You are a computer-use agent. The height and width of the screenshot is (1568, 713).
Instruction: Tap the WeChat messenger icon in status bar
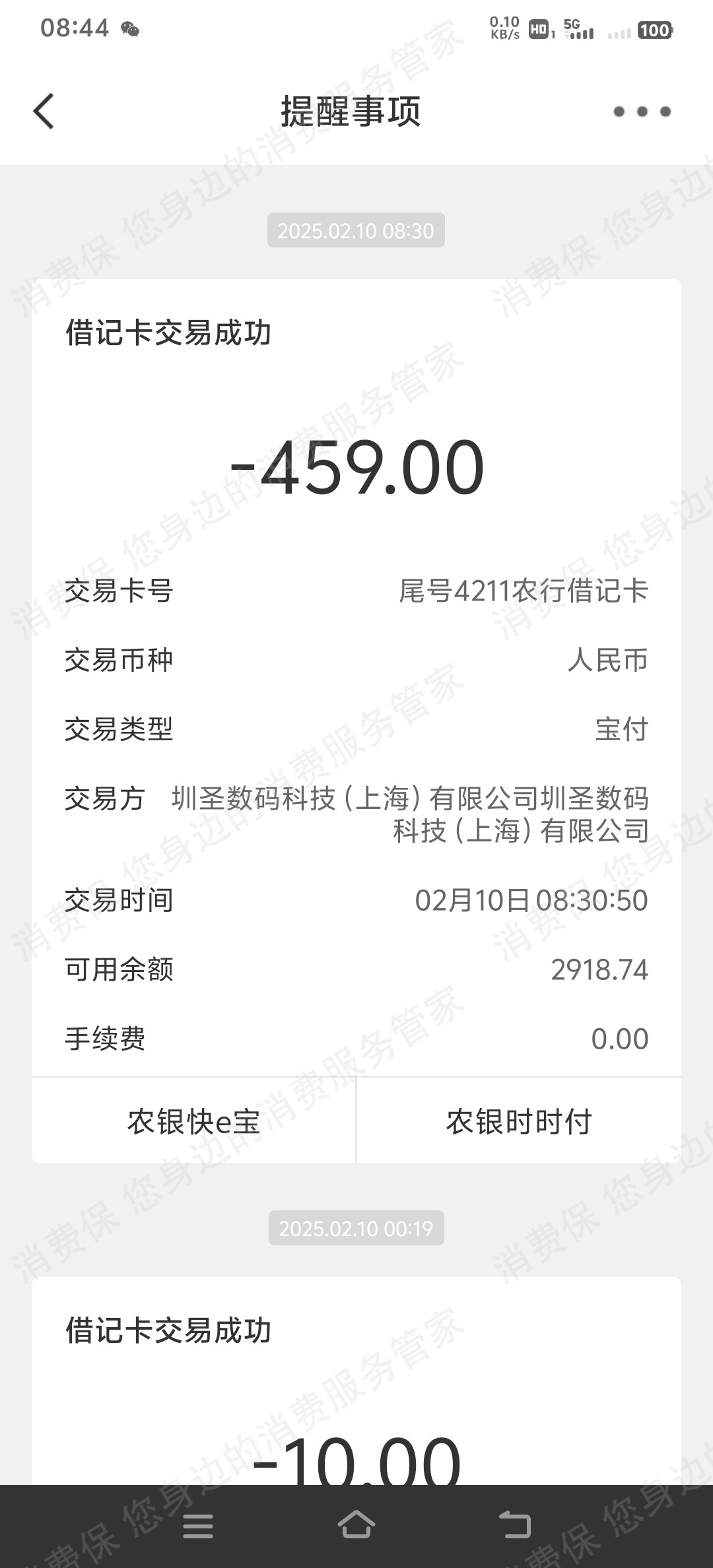tap(130, 29)
